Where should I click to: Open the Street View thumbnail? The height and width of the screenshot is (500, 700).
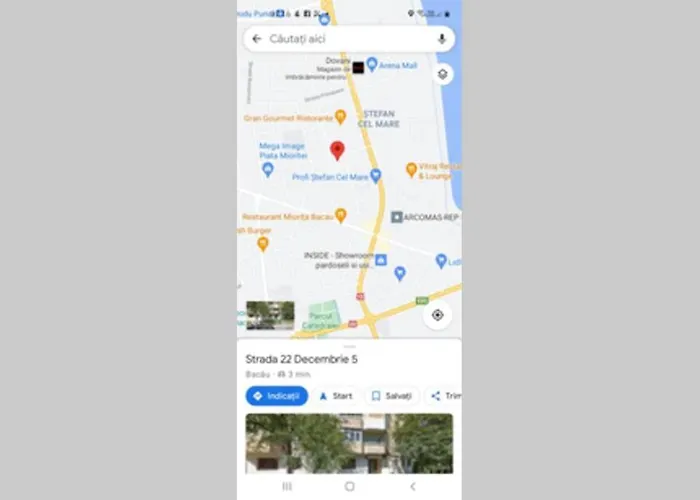[270, 315]
